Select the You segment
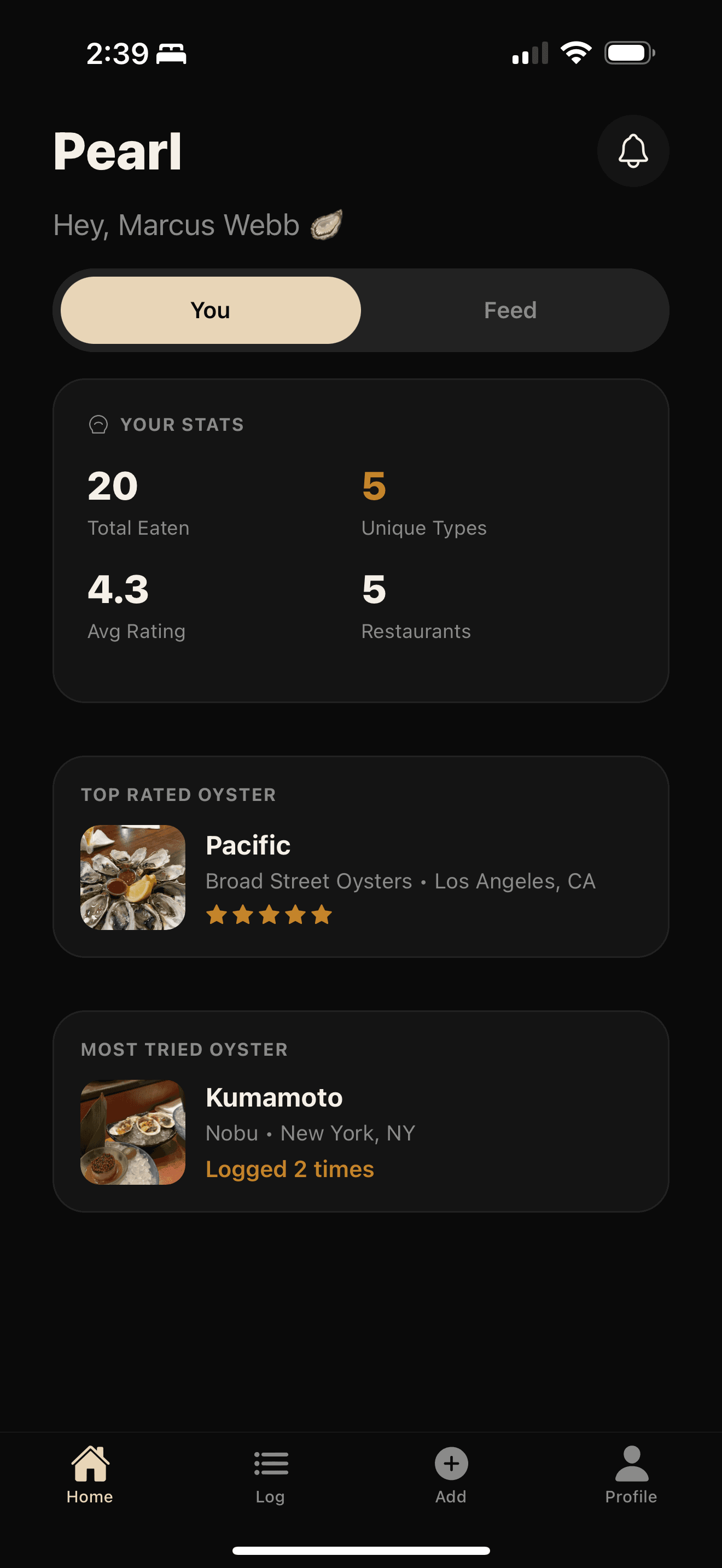Screen dimensions: 722x1568 211,311
